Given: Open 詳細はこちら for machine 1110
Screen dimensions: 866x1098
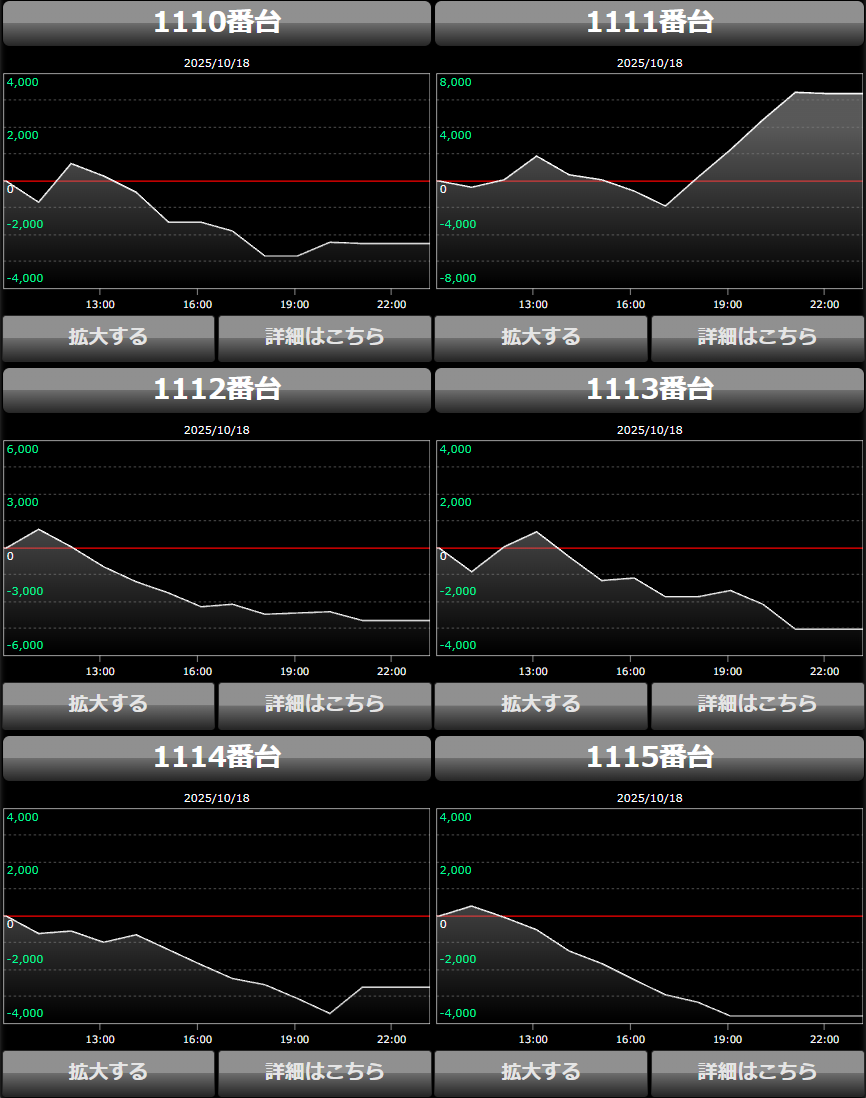Looking at the screenshot, I should click(324, 337).
